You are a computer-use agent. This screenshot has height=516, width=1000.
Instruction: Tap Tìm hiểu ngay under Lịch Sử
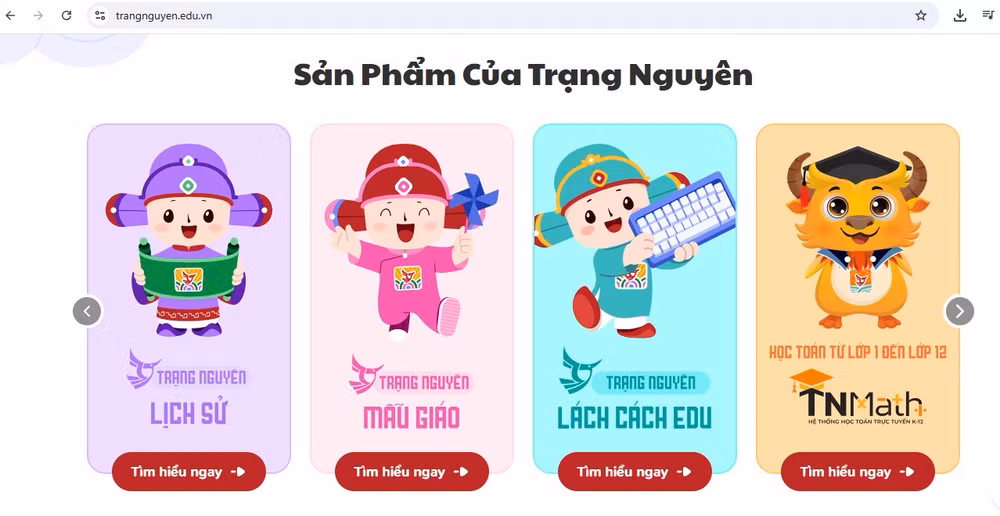189,472
